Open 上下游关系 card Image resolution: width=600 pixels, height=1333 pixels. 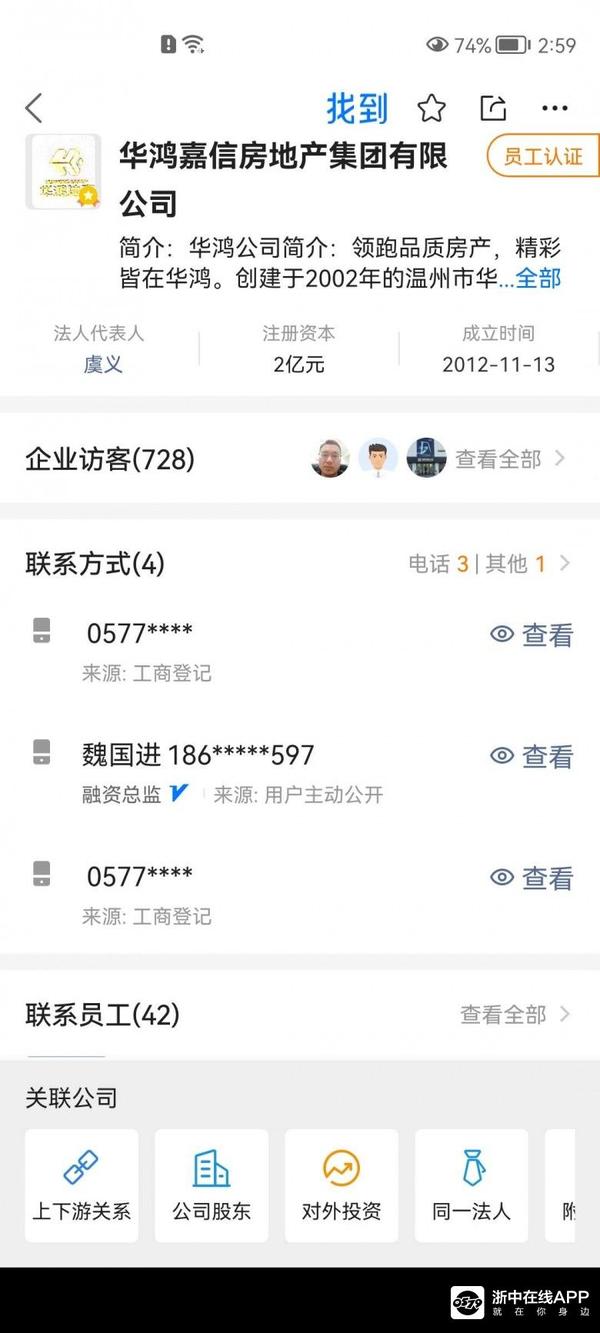click(x=82, y=1186)
